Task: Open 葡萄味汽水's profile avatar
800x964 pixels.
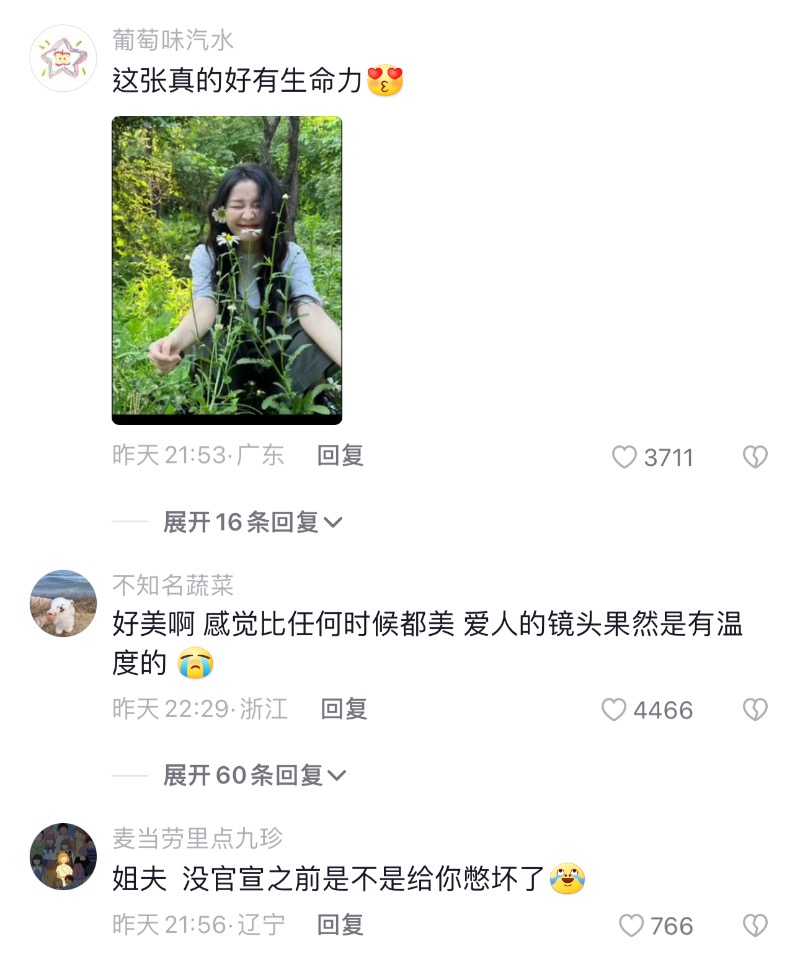Action: (x=63, y=59)
